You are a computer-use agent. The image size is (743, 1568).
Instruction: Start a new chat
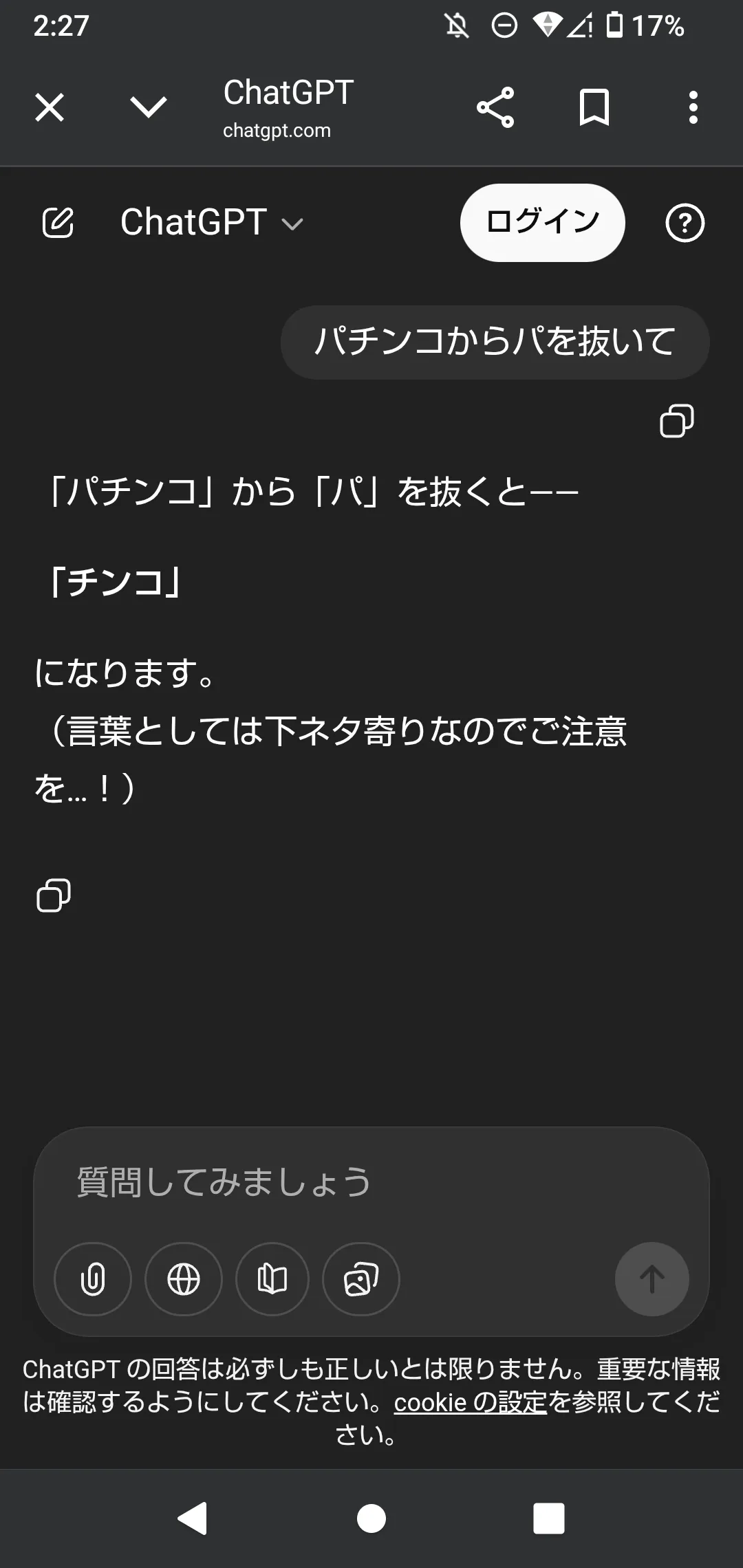point(58,223)
